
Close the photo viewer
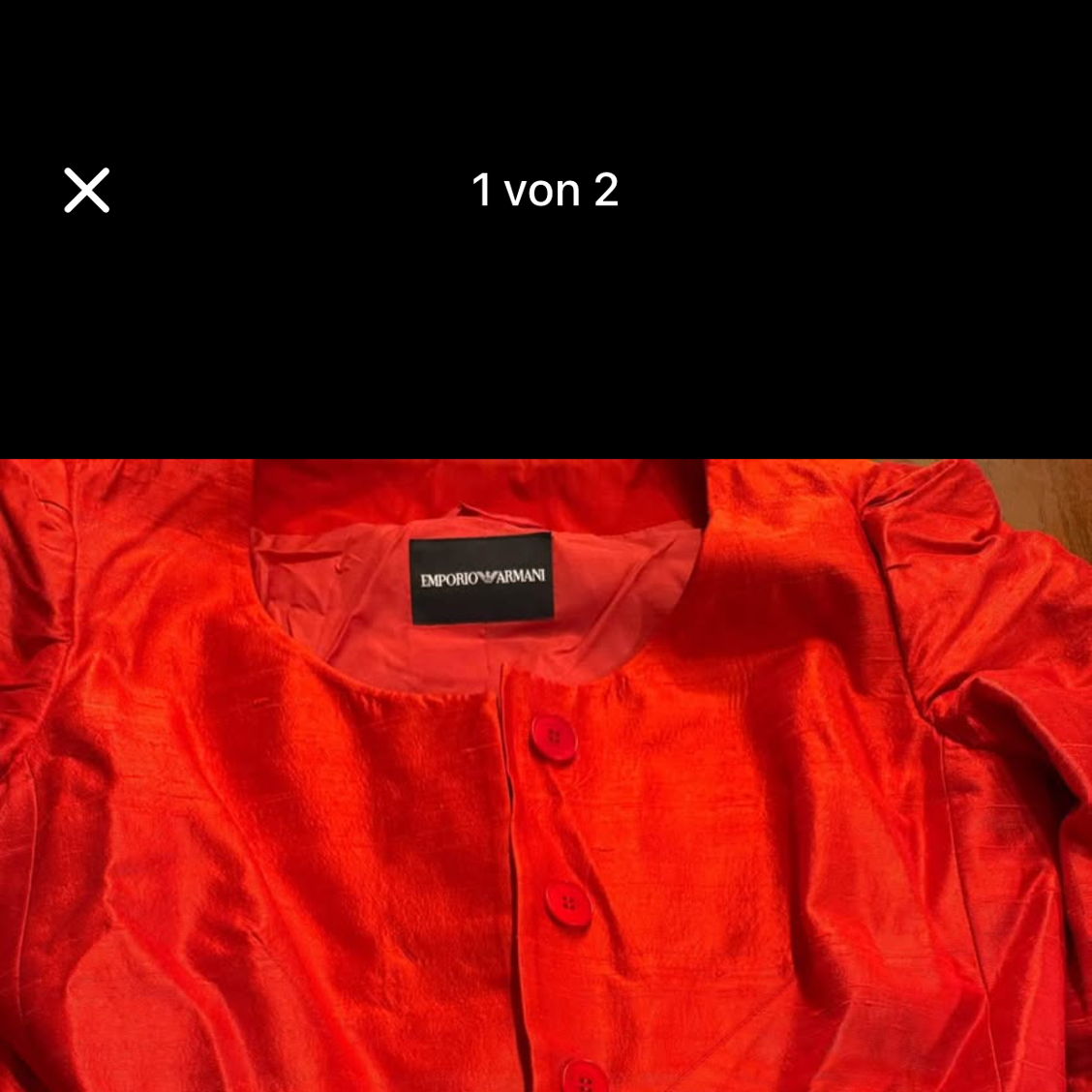(x=87, y=190)
